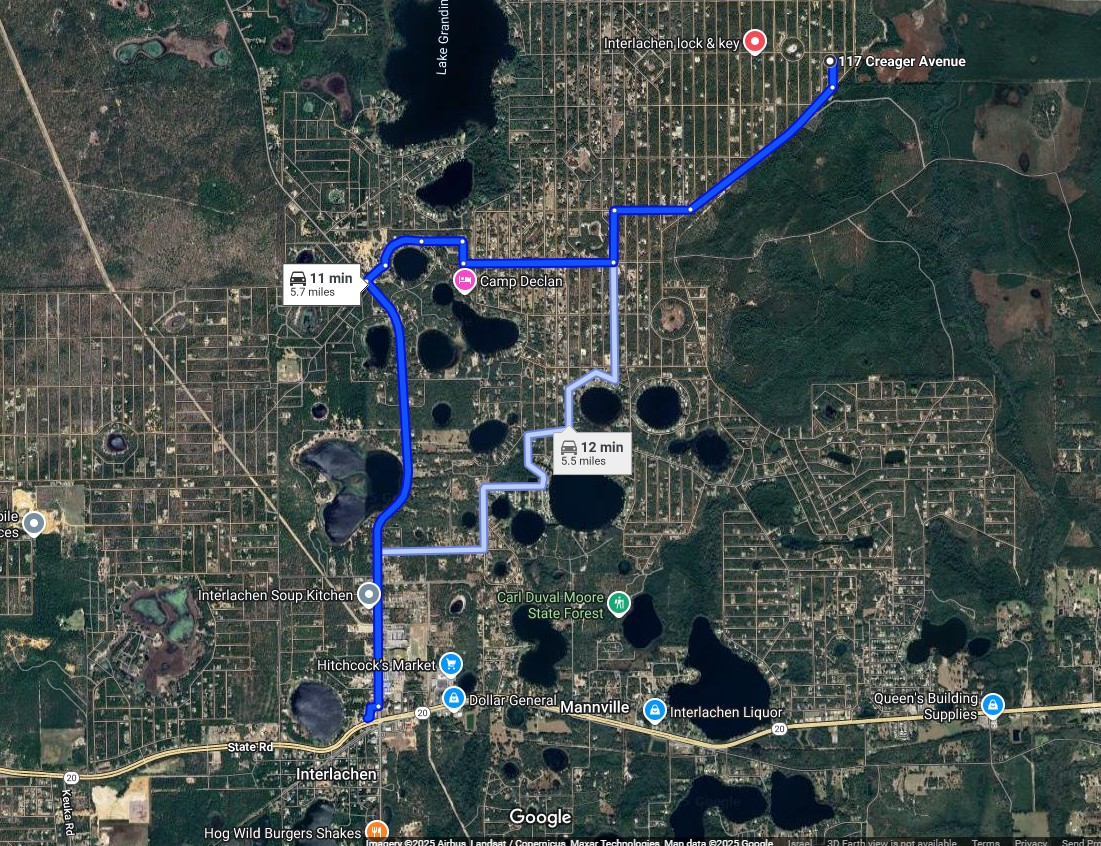The height and width of the screenshot is (846, 1101).
Task: Tap the Camp Declan lodging marker
Action: [x=464, y=281]
